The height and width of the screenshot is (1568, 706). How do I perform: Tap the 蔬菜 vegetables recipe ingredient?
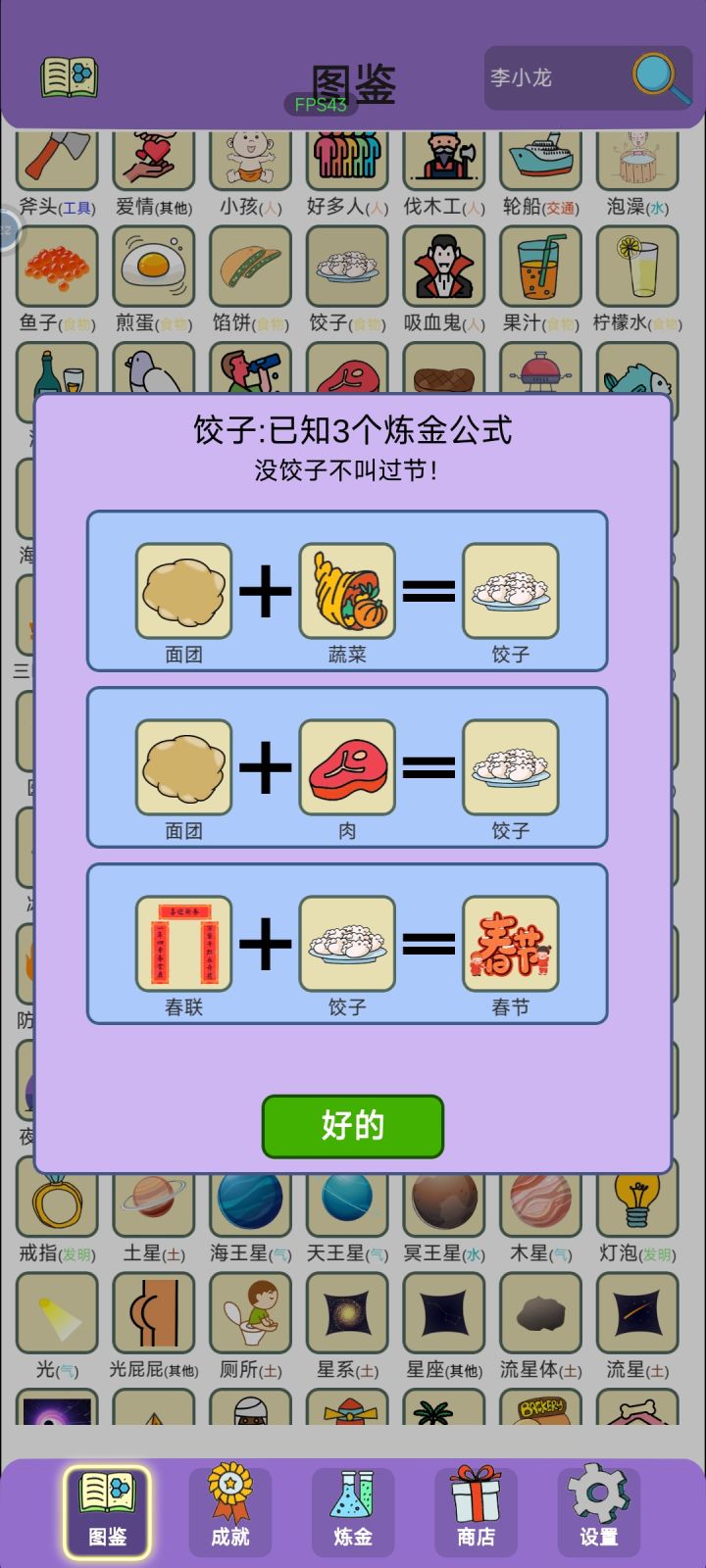click(x=346, y=590)
